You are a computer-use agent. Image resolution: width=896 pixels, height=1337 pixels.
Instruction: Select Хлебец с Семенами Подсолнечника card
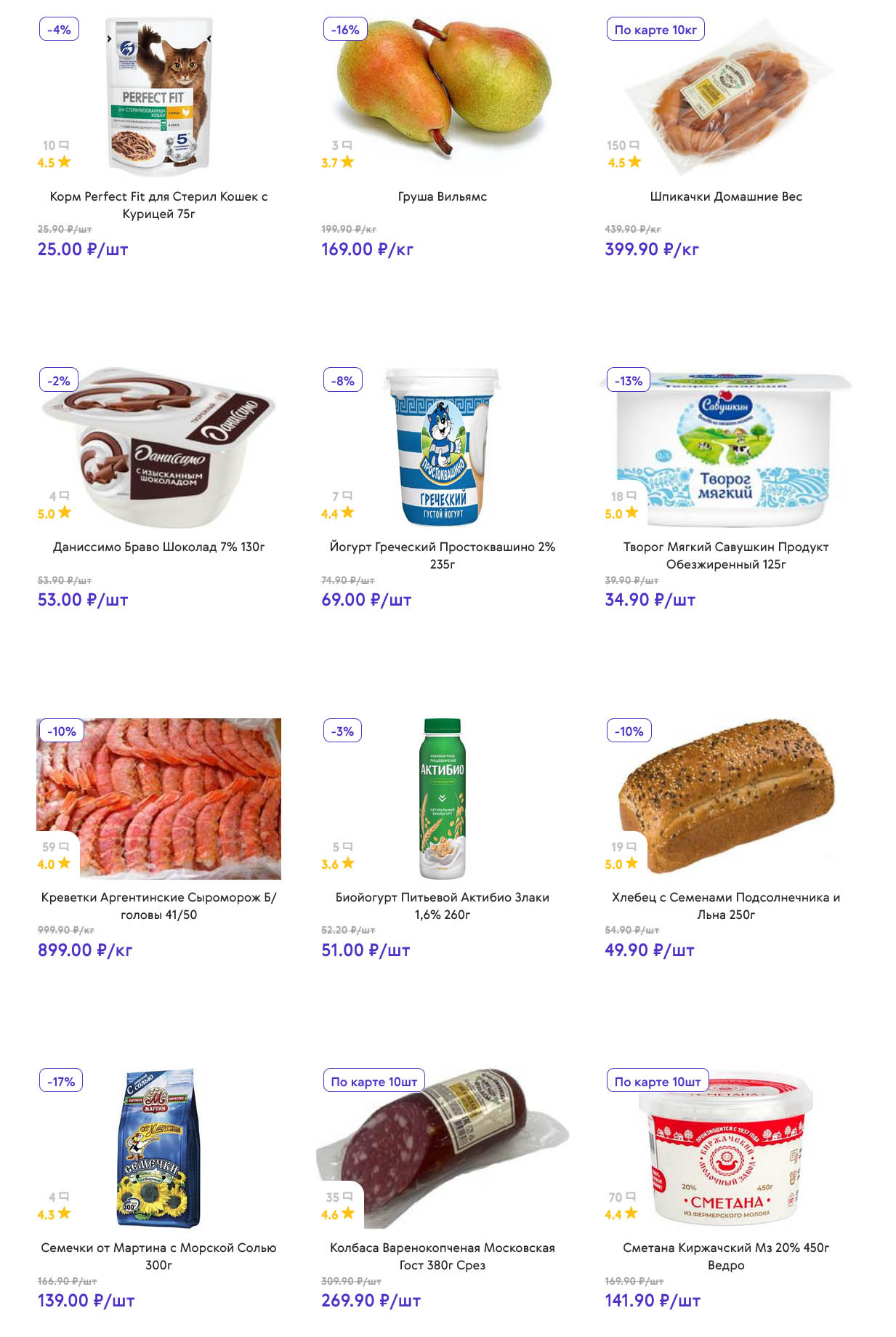725,905
